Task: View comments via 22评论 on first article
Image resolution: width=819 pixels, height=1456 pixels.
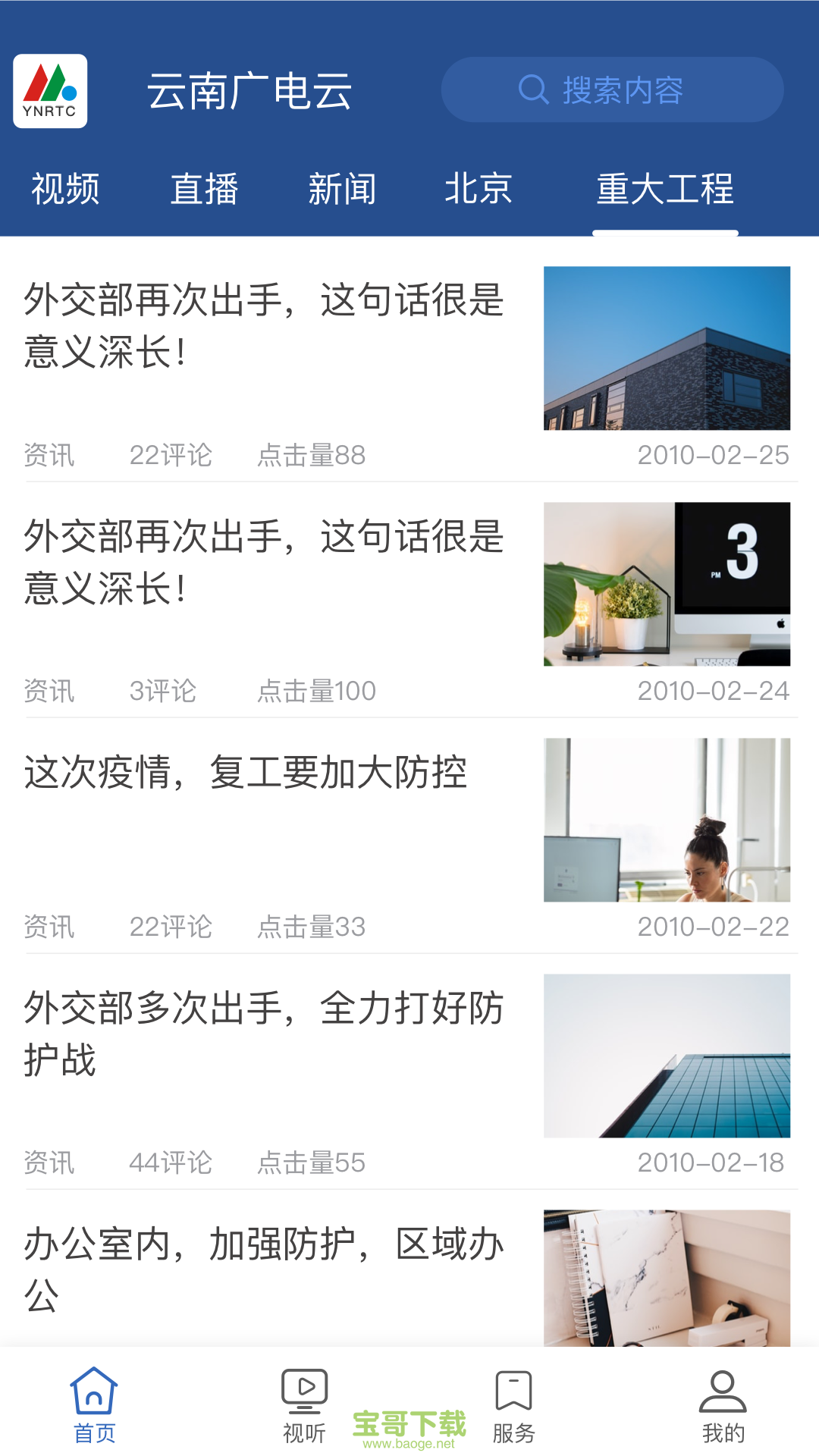Action: (171, 455)
